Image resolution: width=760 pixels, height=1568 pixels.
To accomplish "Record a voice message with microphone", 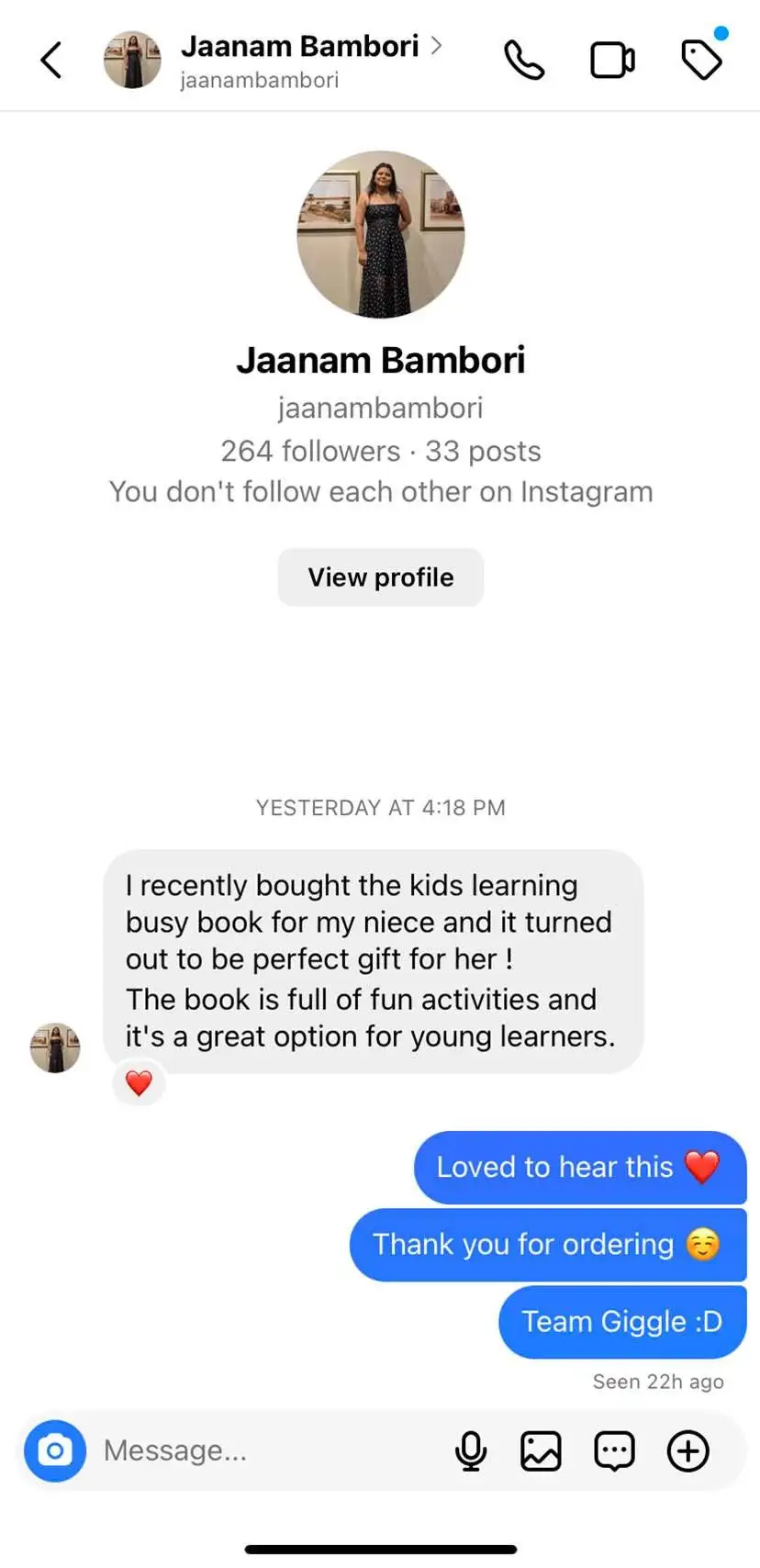I will point(471,1451).
